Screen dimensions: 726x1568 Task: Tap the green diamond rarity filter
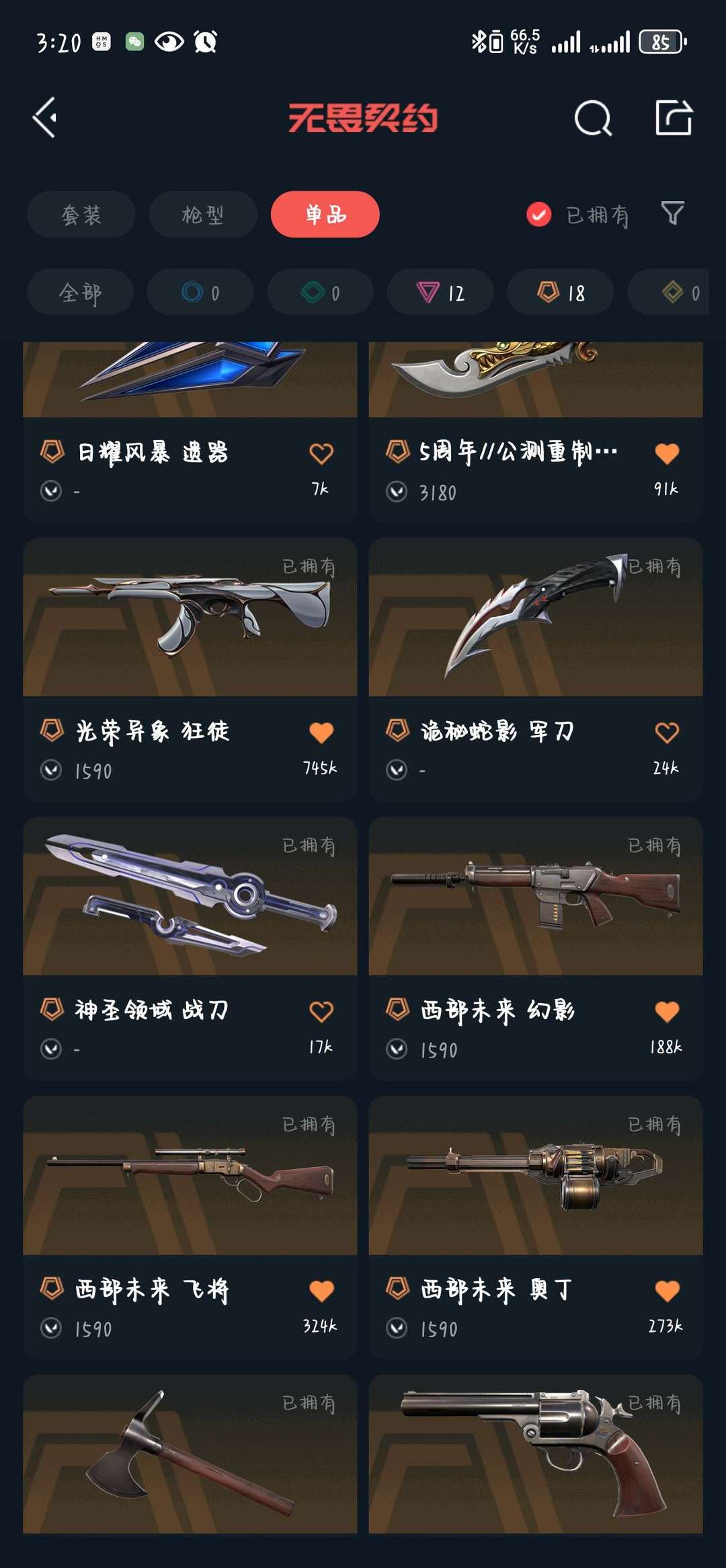coord(320,292)
